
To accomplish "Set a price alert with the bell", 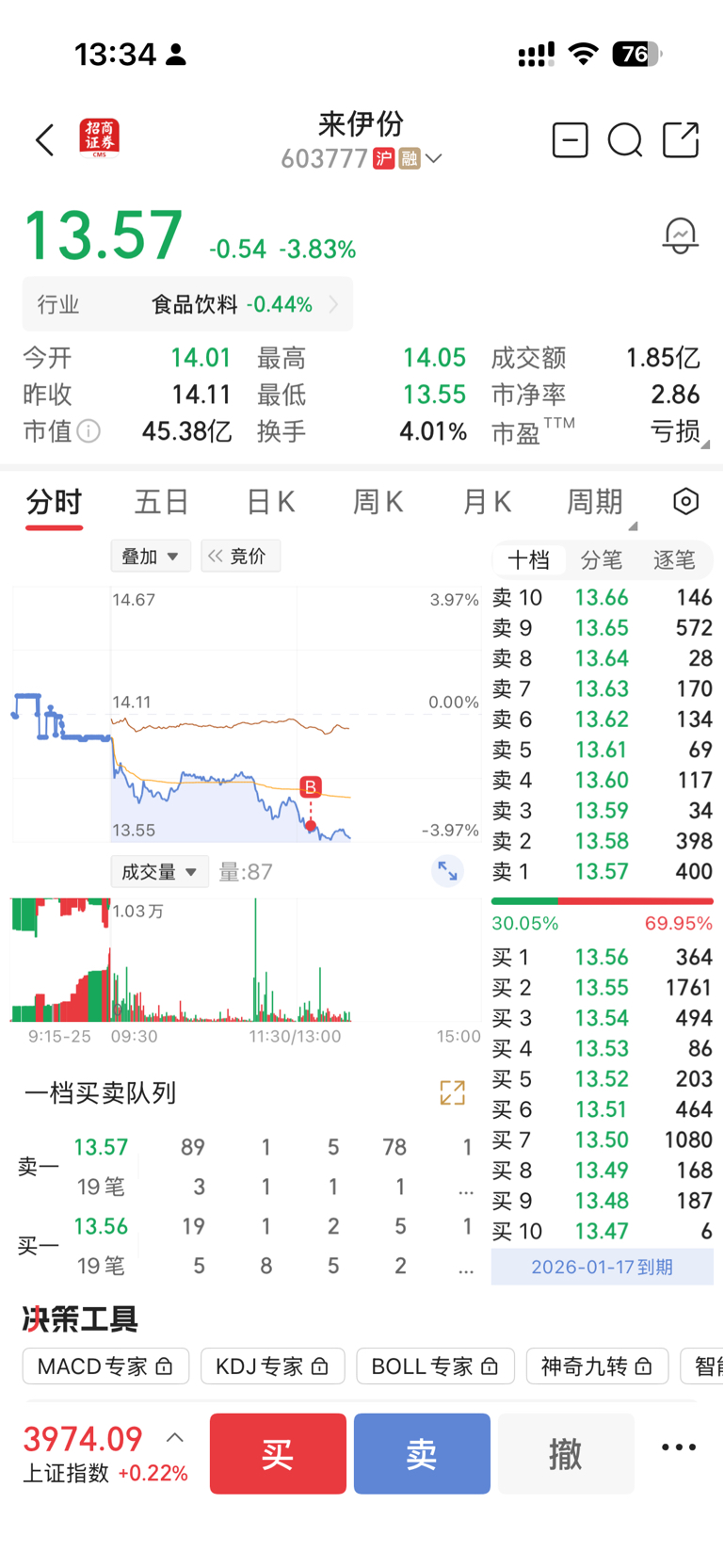I will [680, 235].
